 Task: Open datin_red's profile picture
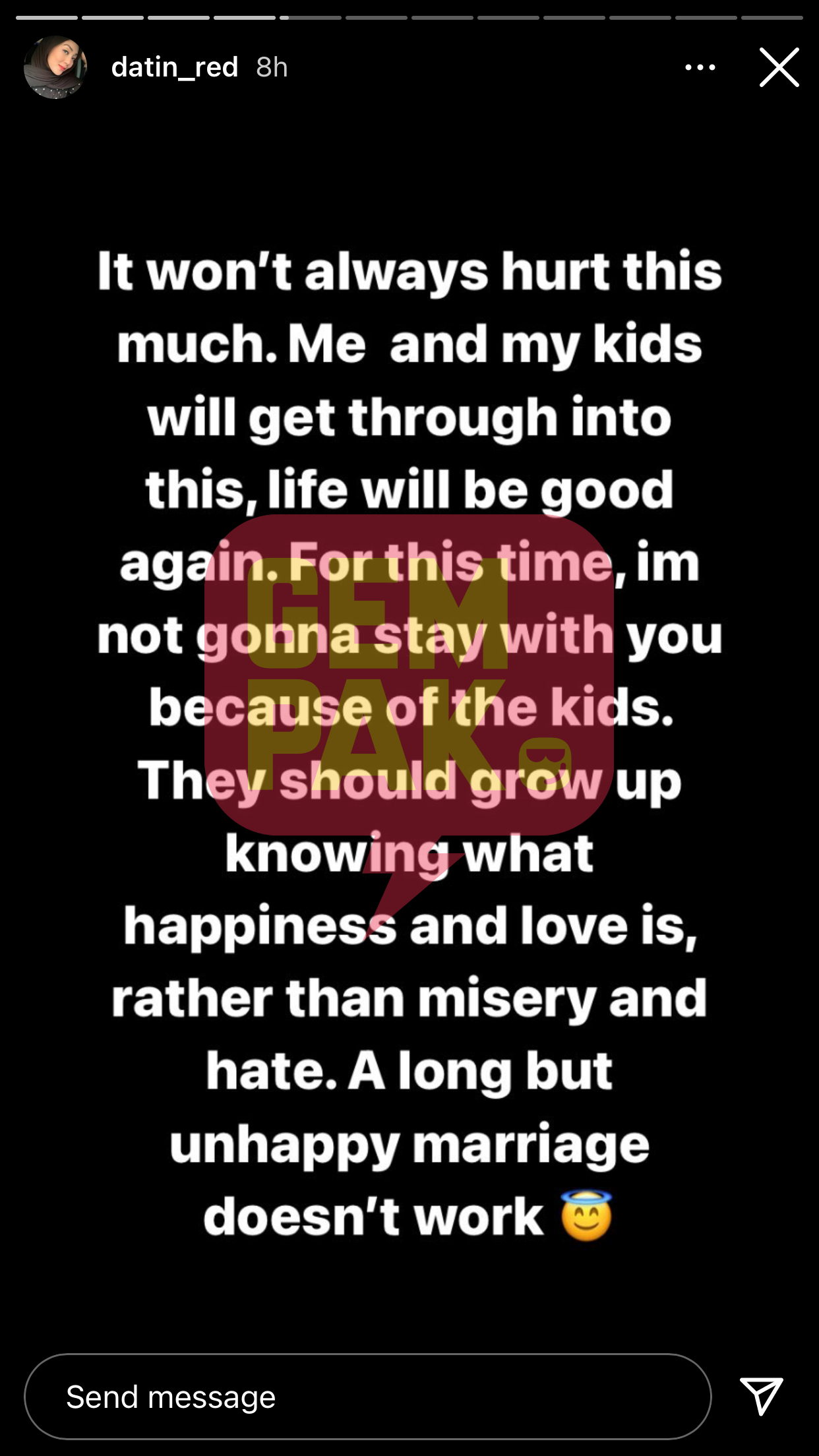point(55,67)
